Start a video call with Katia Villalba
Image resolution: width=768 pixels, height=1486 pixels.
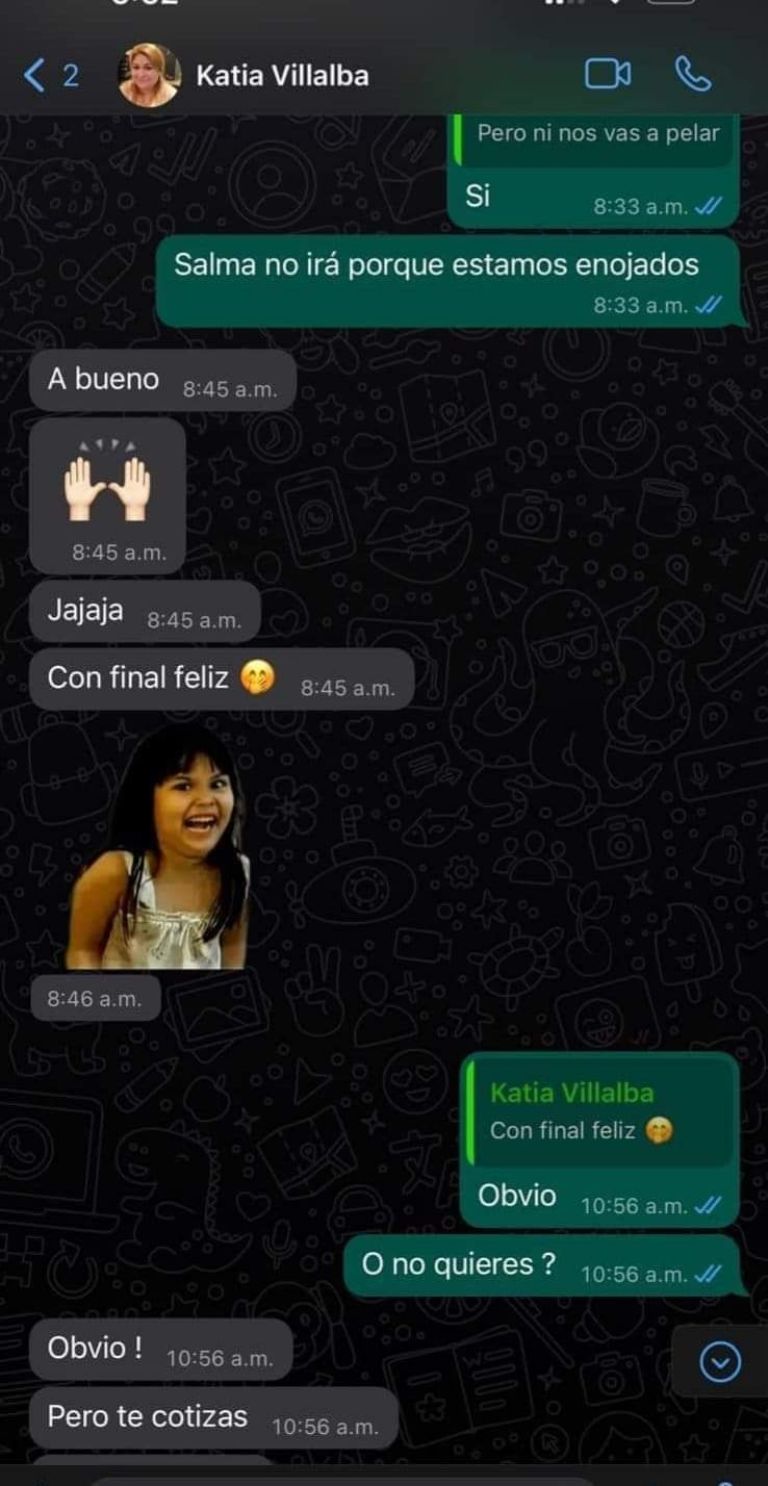click(x=607, y=74)
